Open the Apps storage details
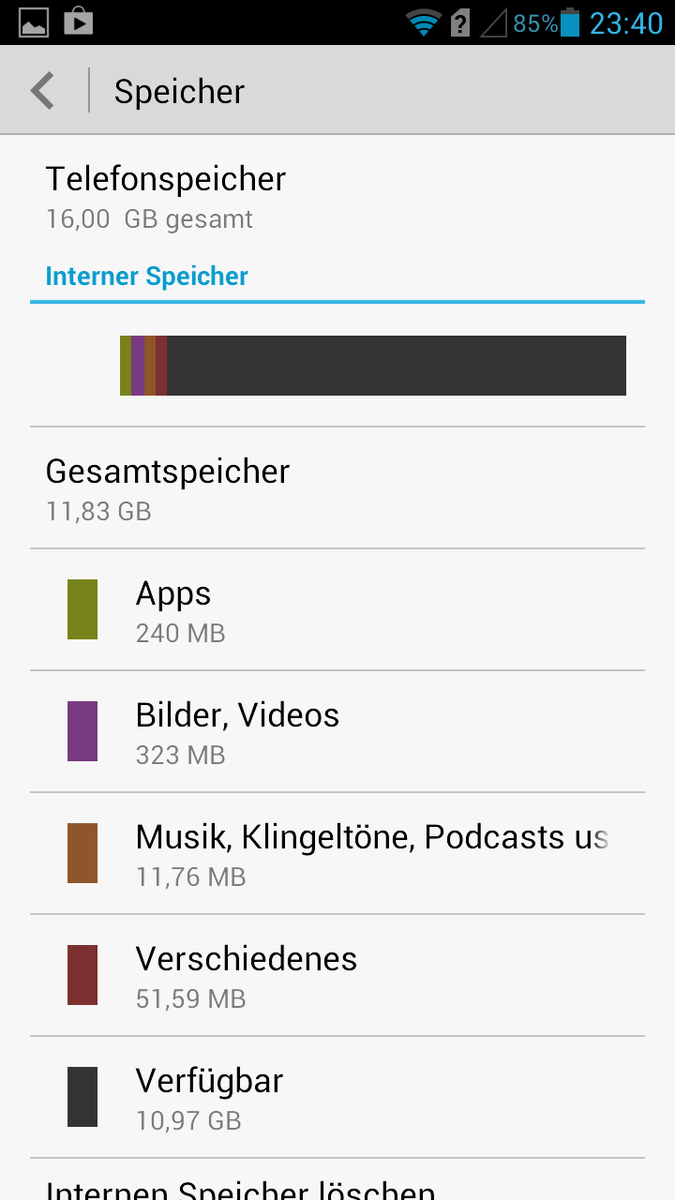This screenshot has height=1200, width=675. point(337,610)
